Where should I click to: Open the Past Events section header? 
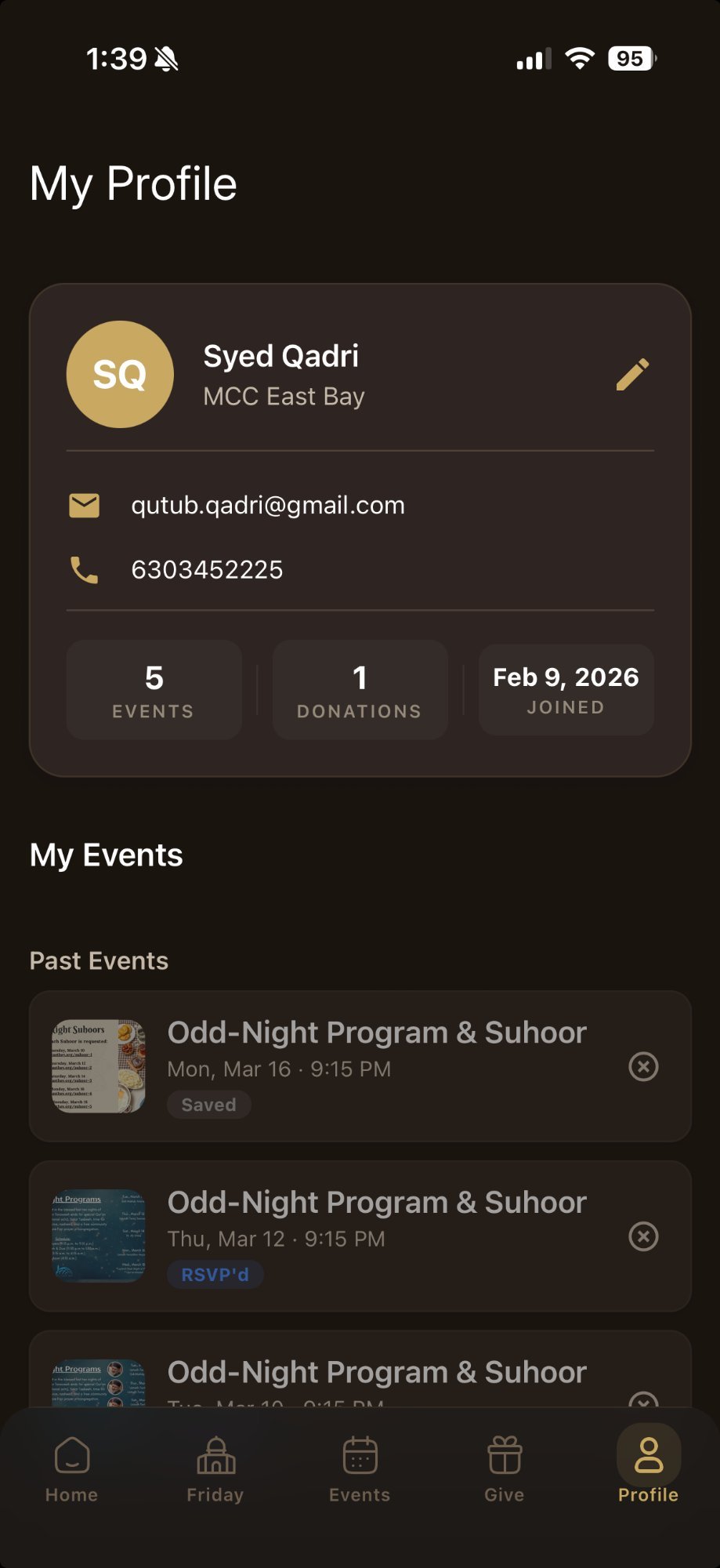[98, 960]
